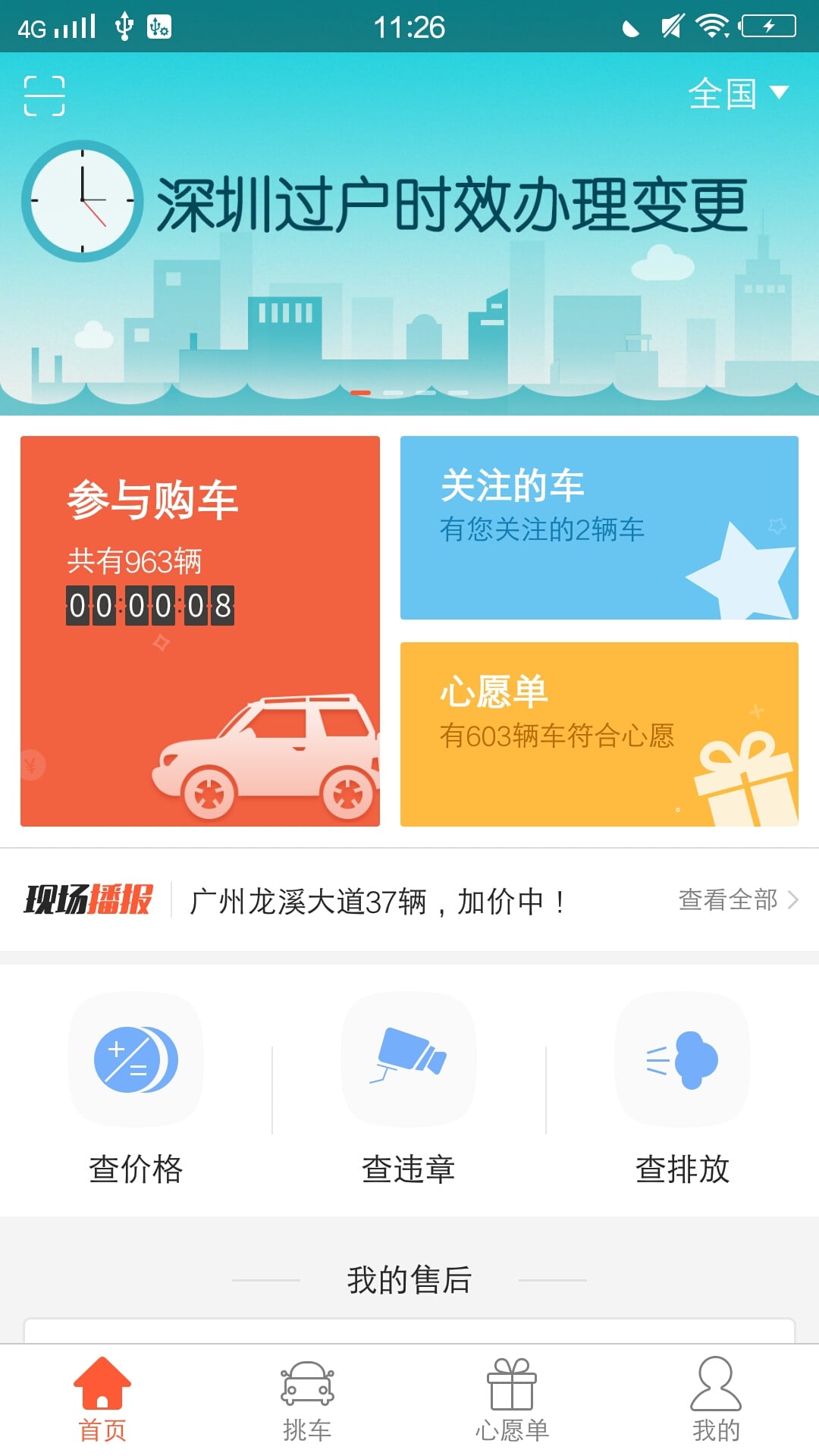Open 查违章 violation lookup
The width and height of the screenshot is (819, 1456).
click(409, 1088)
